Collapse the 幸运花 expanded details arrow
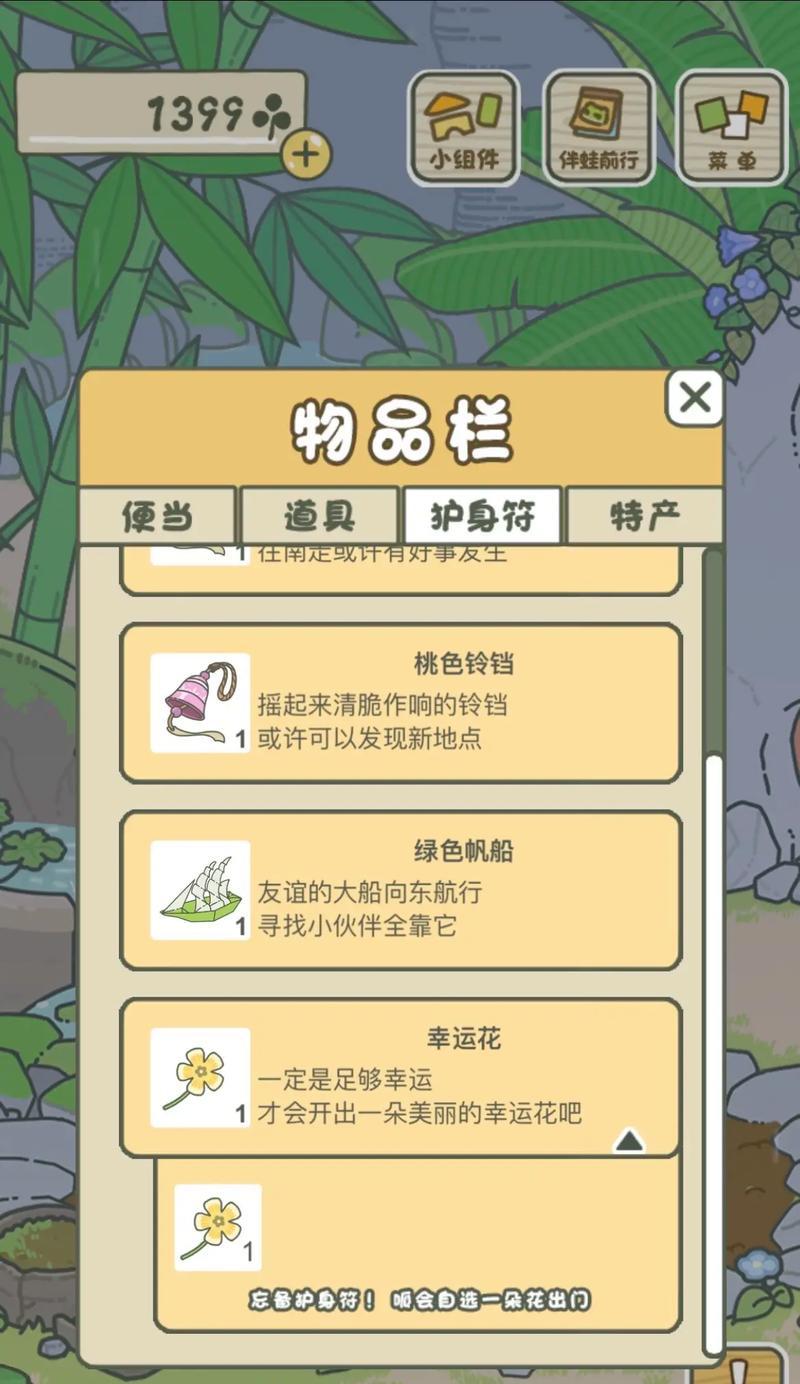Screen dimensions: 800x1384 [x=628, y=1141]
